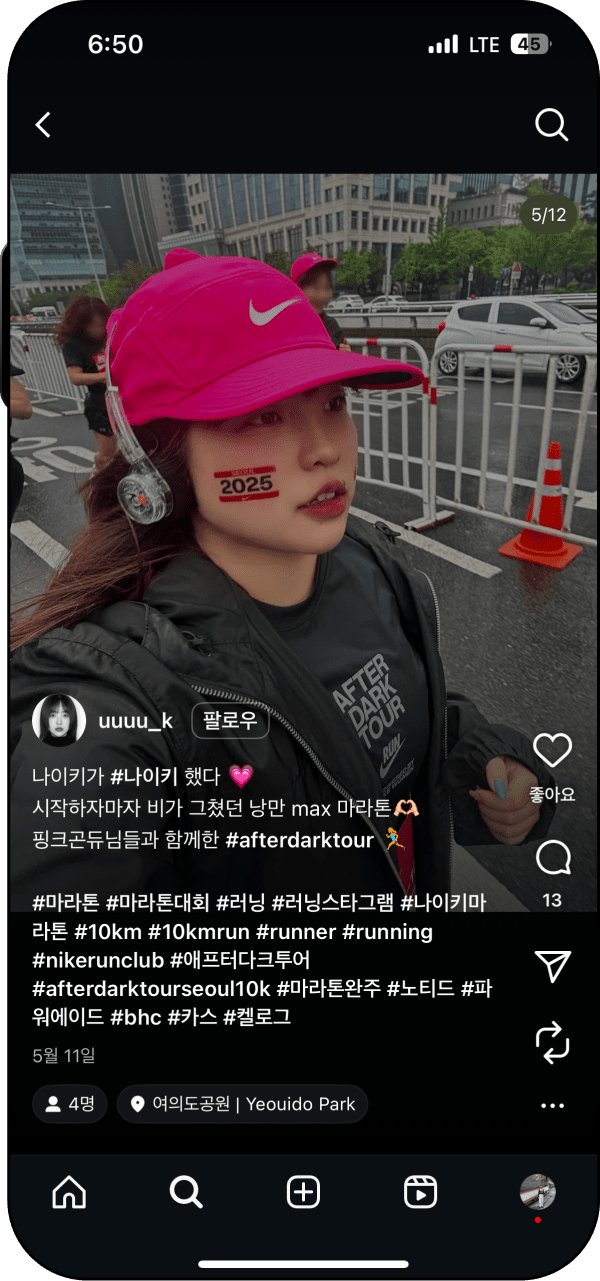
Task: Open your profile tab
Action: (537, 1191)
